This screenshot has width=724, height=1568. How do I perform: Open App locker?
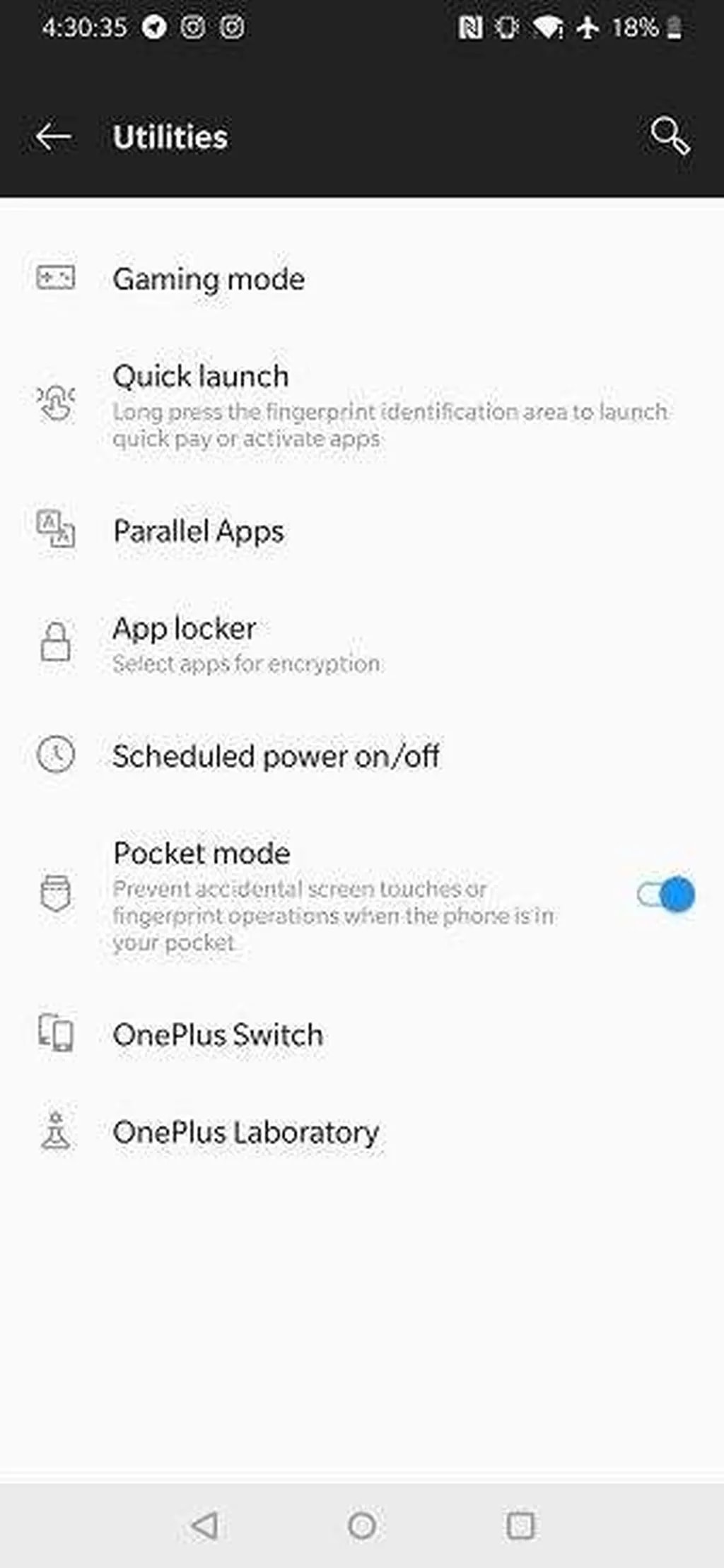click(x=185, y=629)
